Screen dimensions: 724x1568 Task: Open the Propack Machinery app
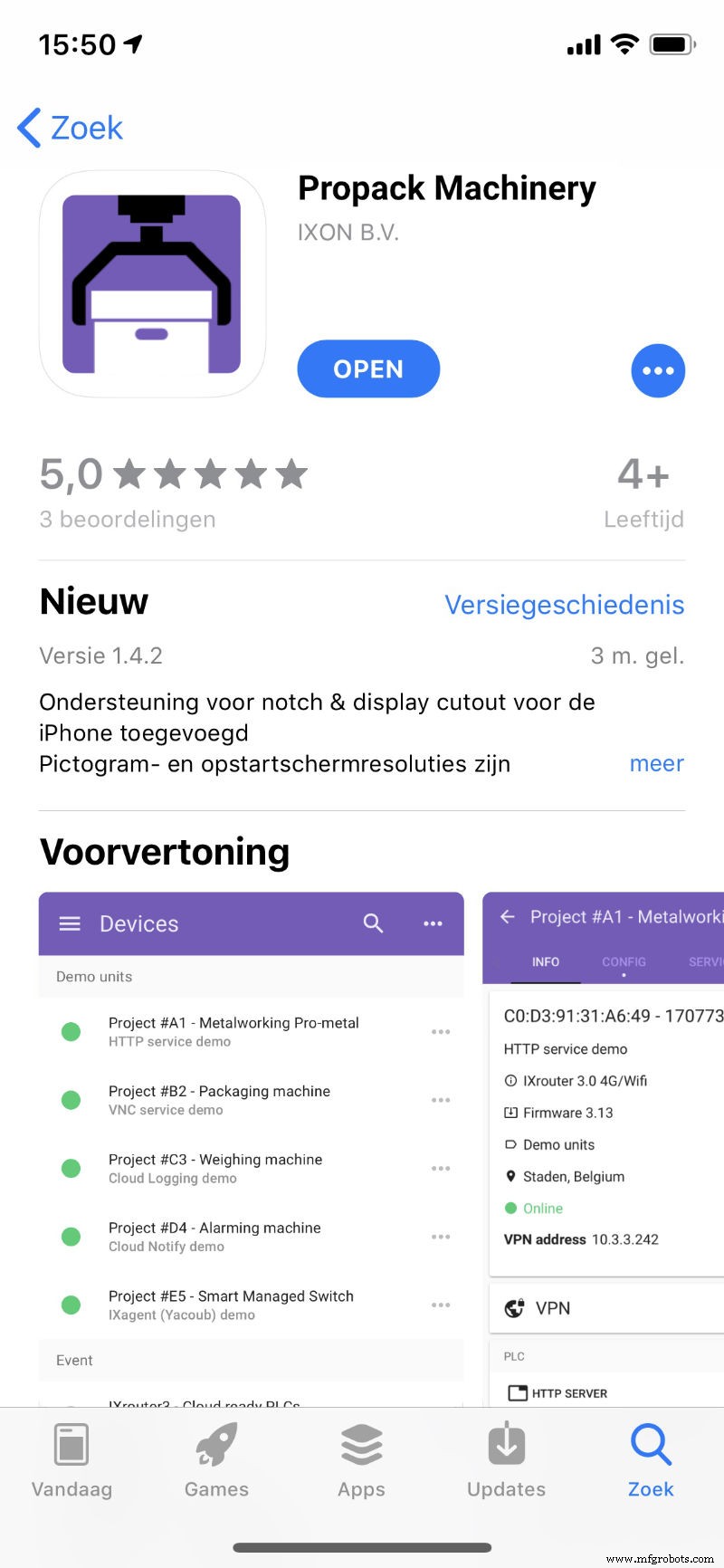click(368, 369)
